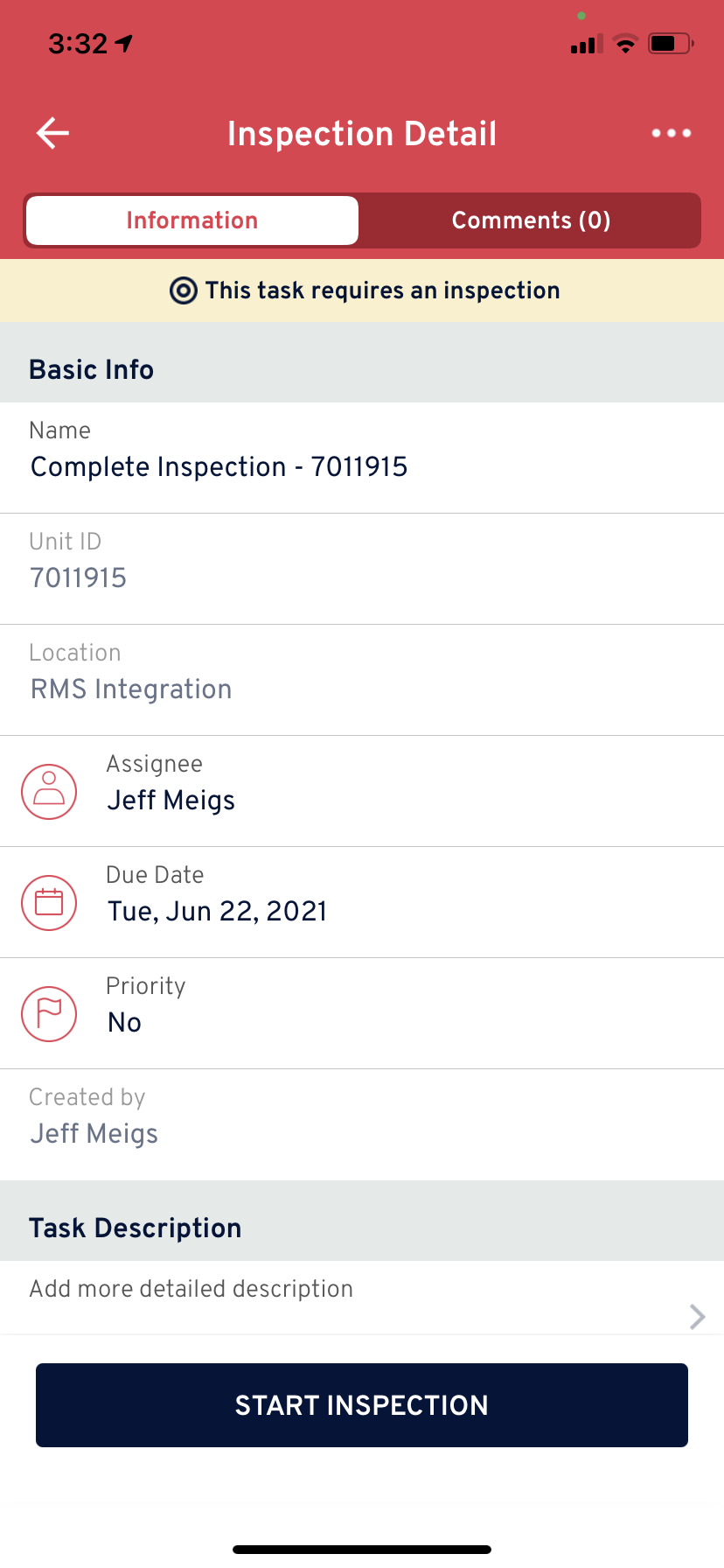The height and width of the screenshot is (1568, 724).
Task: Add more detailed task description
Action: coord(362,1298)
